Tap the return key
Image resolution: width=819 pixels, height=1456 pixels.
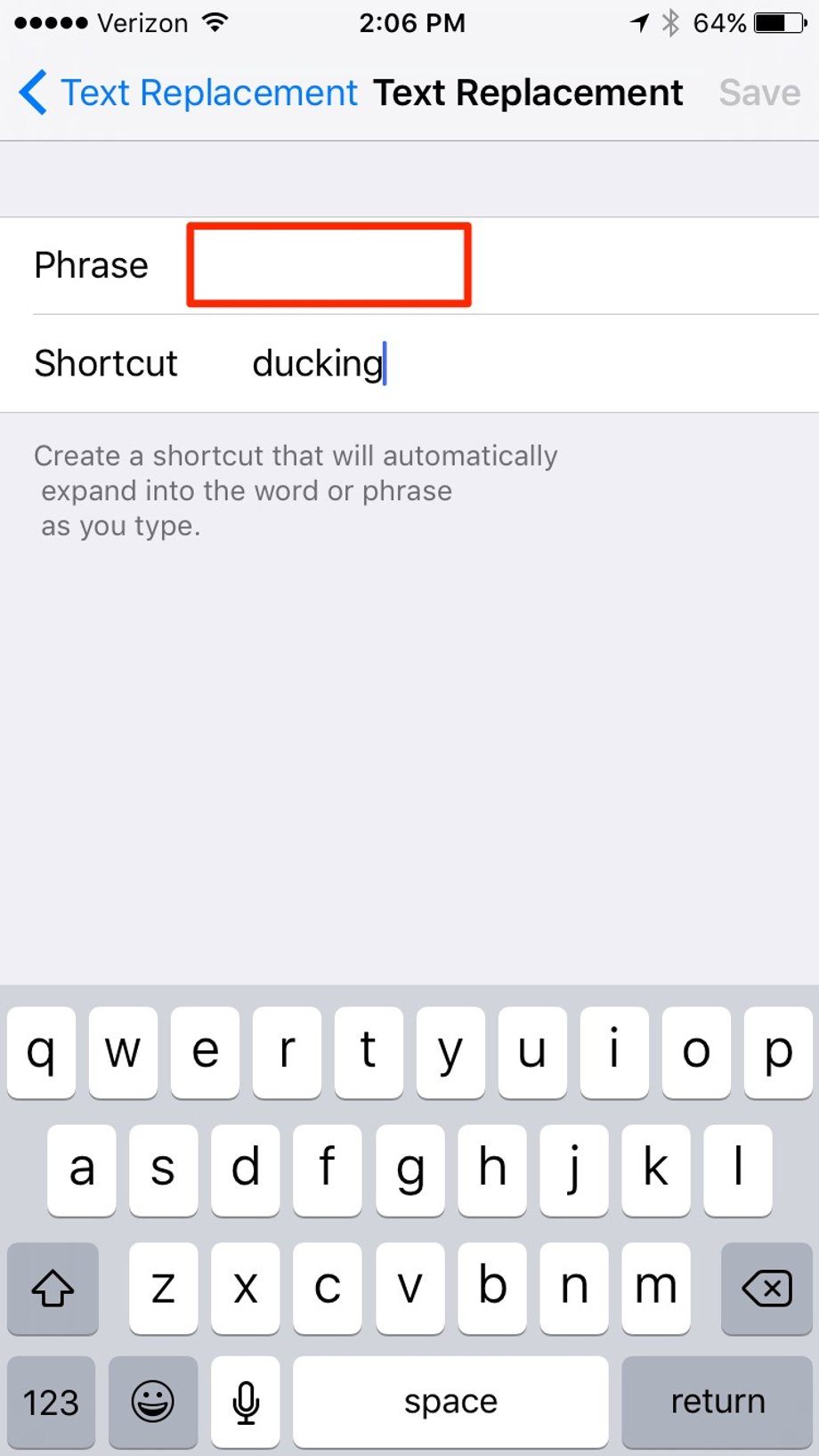(x=718, y=1402)
